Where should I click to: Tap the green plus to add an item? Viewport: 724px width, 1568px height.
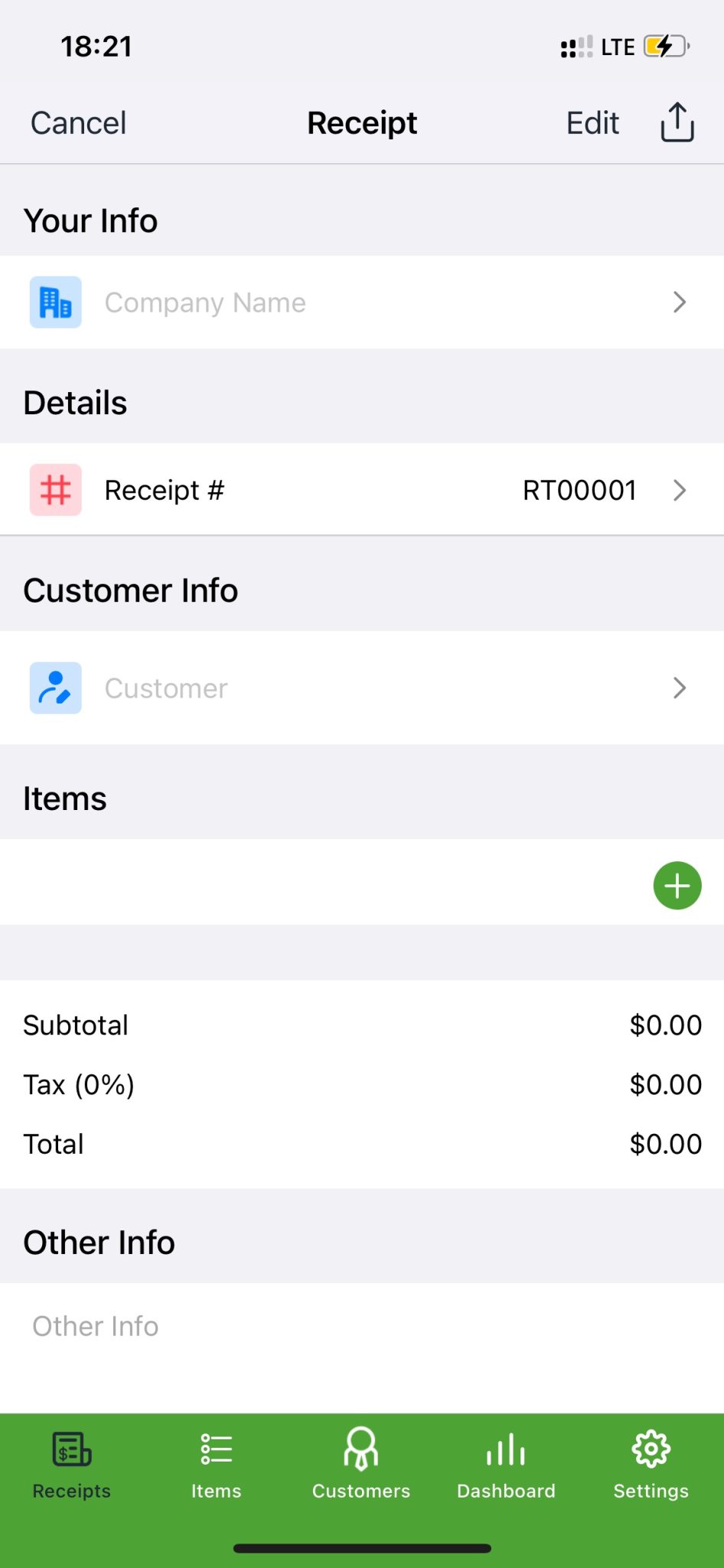pyautogui.click(x=677, y=885)
